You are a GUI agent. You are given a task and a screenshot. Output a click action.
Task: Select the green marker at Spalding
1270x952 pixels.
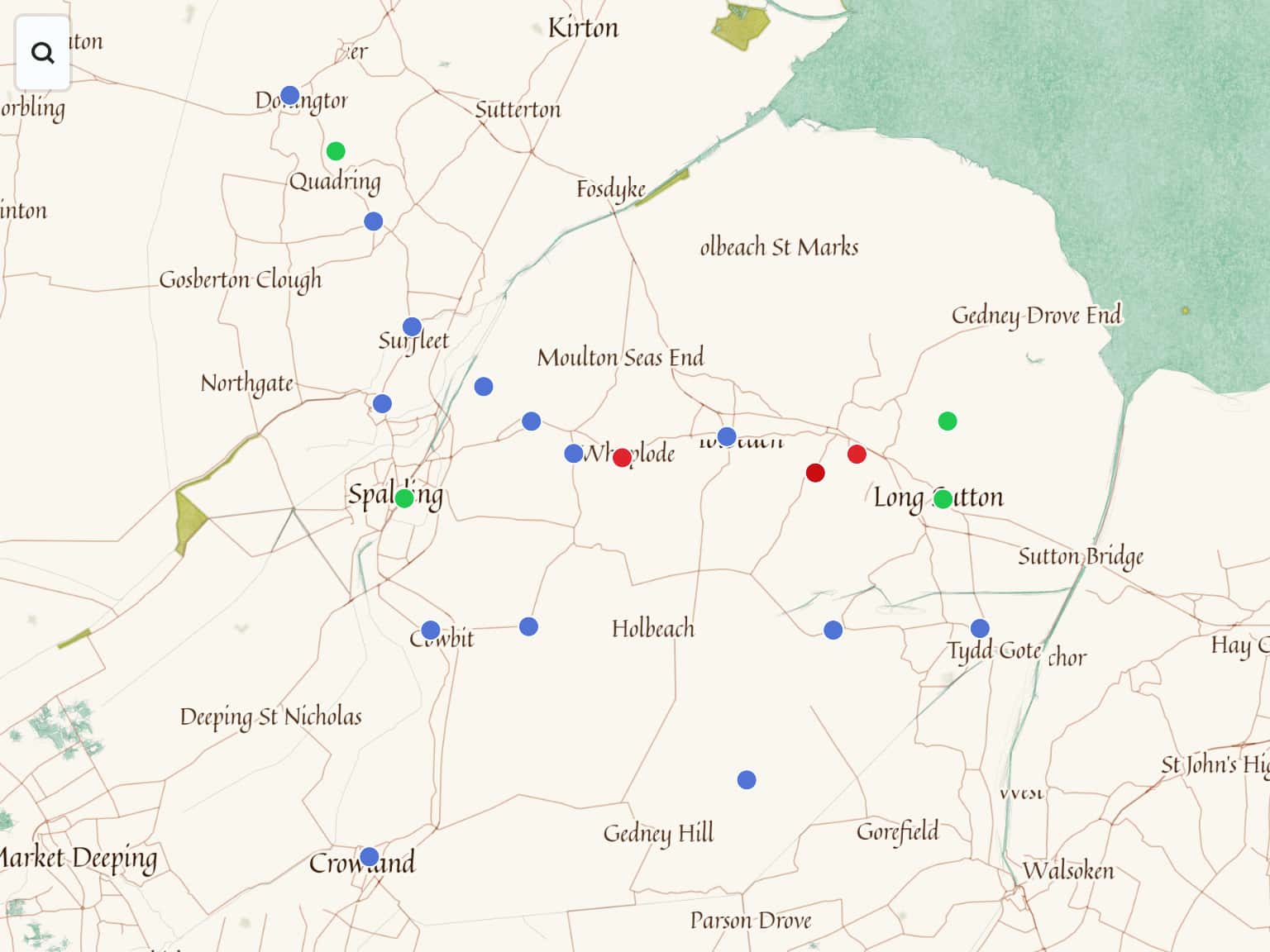pyautogui.click(x=404, y=498)
